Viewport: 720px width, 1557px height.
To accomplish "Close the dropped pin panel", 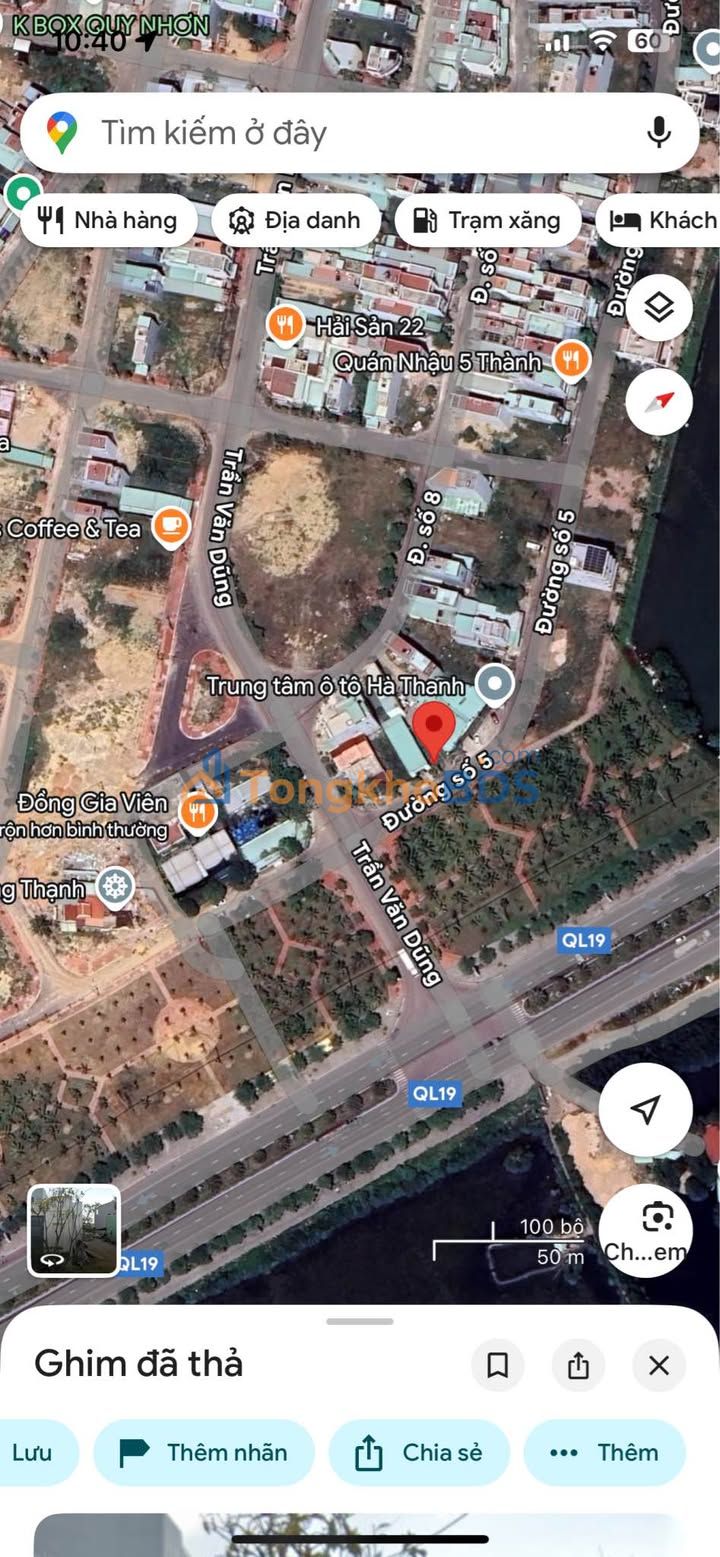I will (658, 1365).
